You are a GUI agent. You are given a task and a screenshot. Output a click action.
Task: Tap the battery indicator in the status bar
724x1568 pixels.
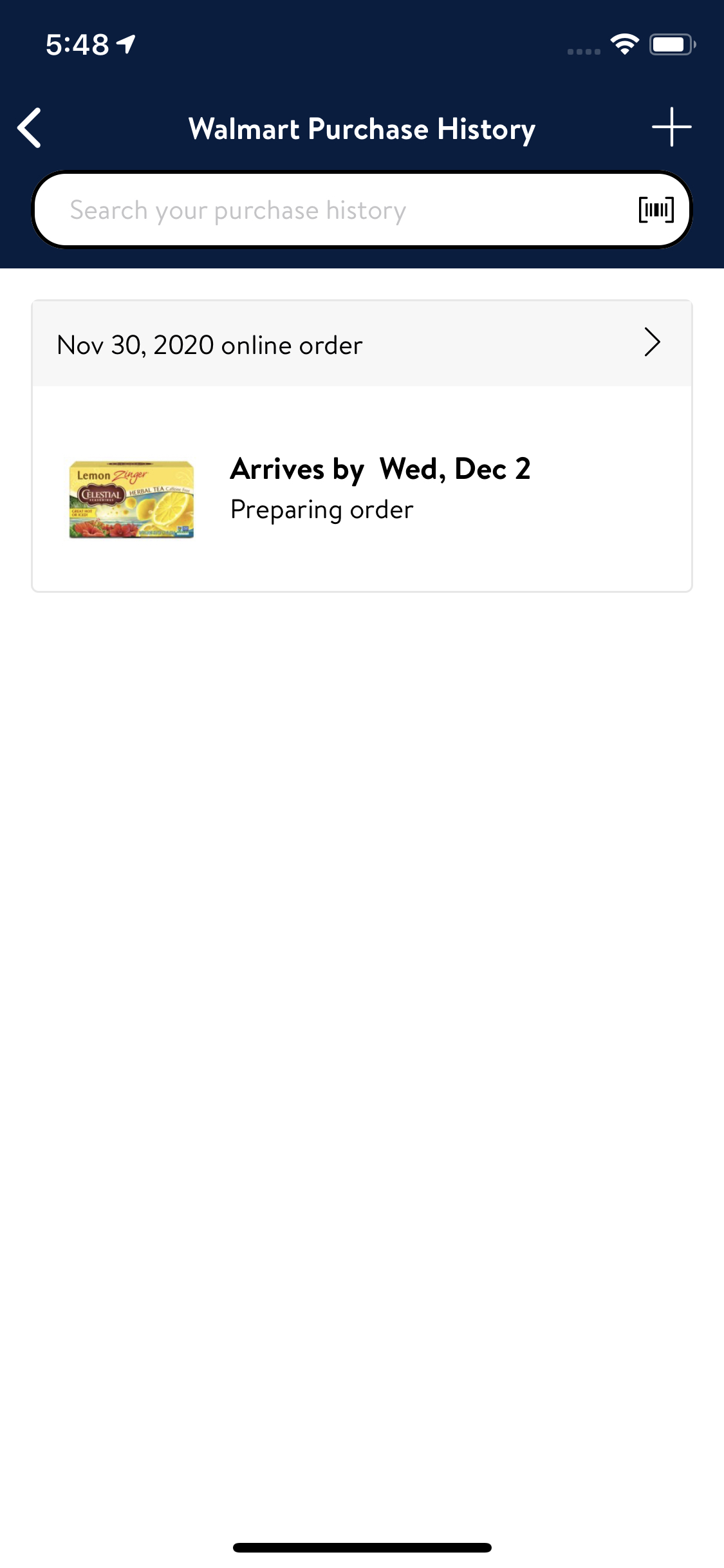[671, 44]
